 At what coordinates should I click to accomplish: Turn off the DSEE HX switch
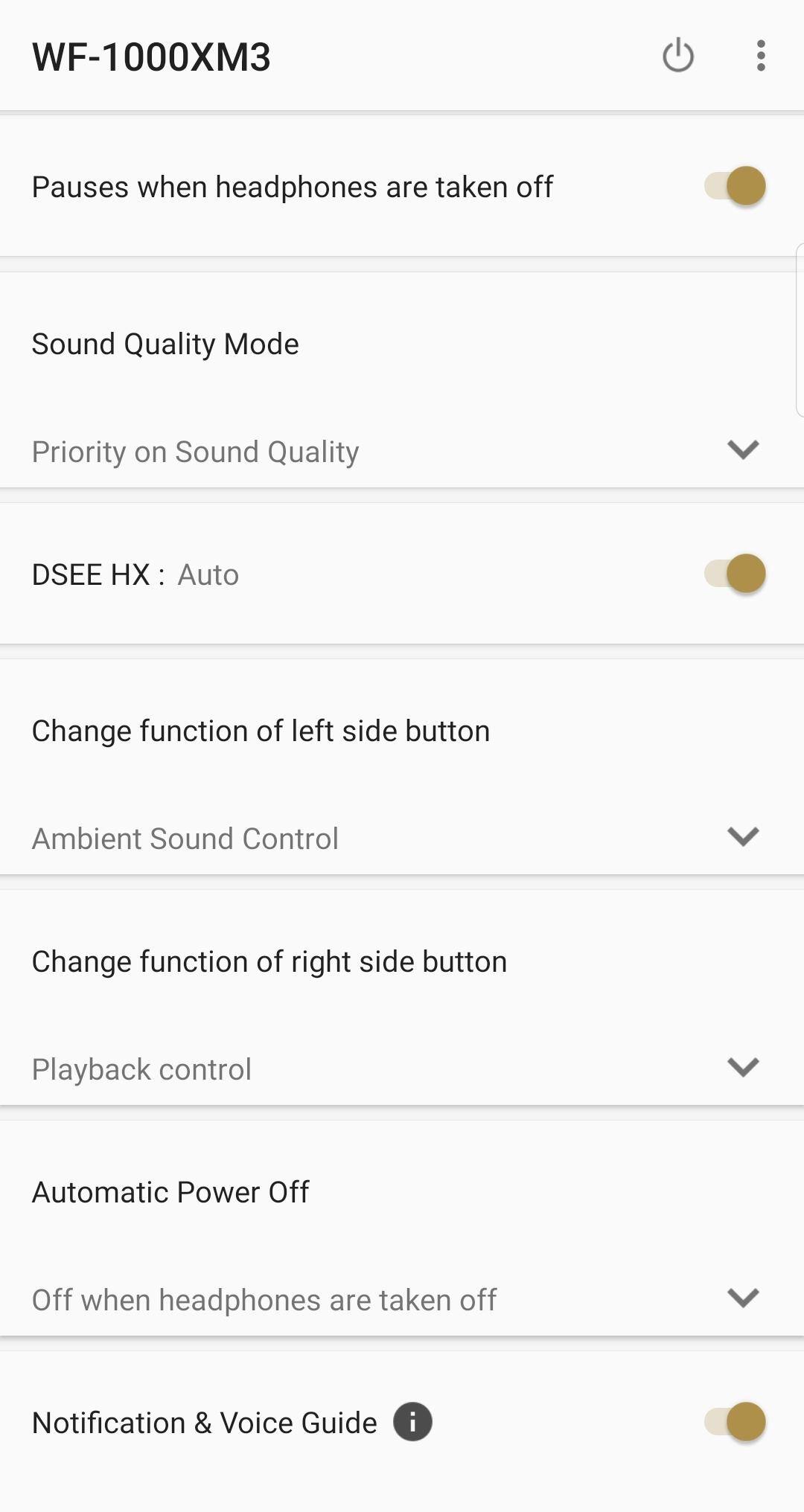coord(736,574)
